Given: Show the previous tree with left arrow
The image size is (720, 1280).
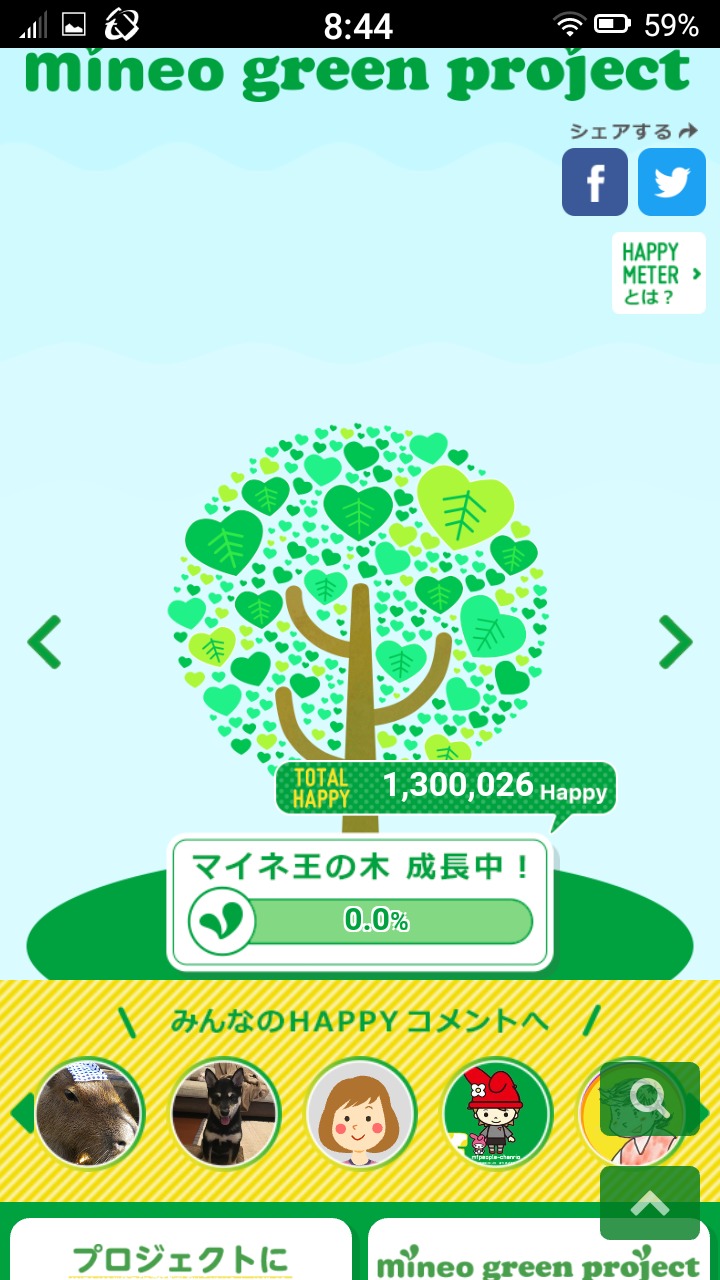Looking at the screenshot, I should click(x=44, y=642).
